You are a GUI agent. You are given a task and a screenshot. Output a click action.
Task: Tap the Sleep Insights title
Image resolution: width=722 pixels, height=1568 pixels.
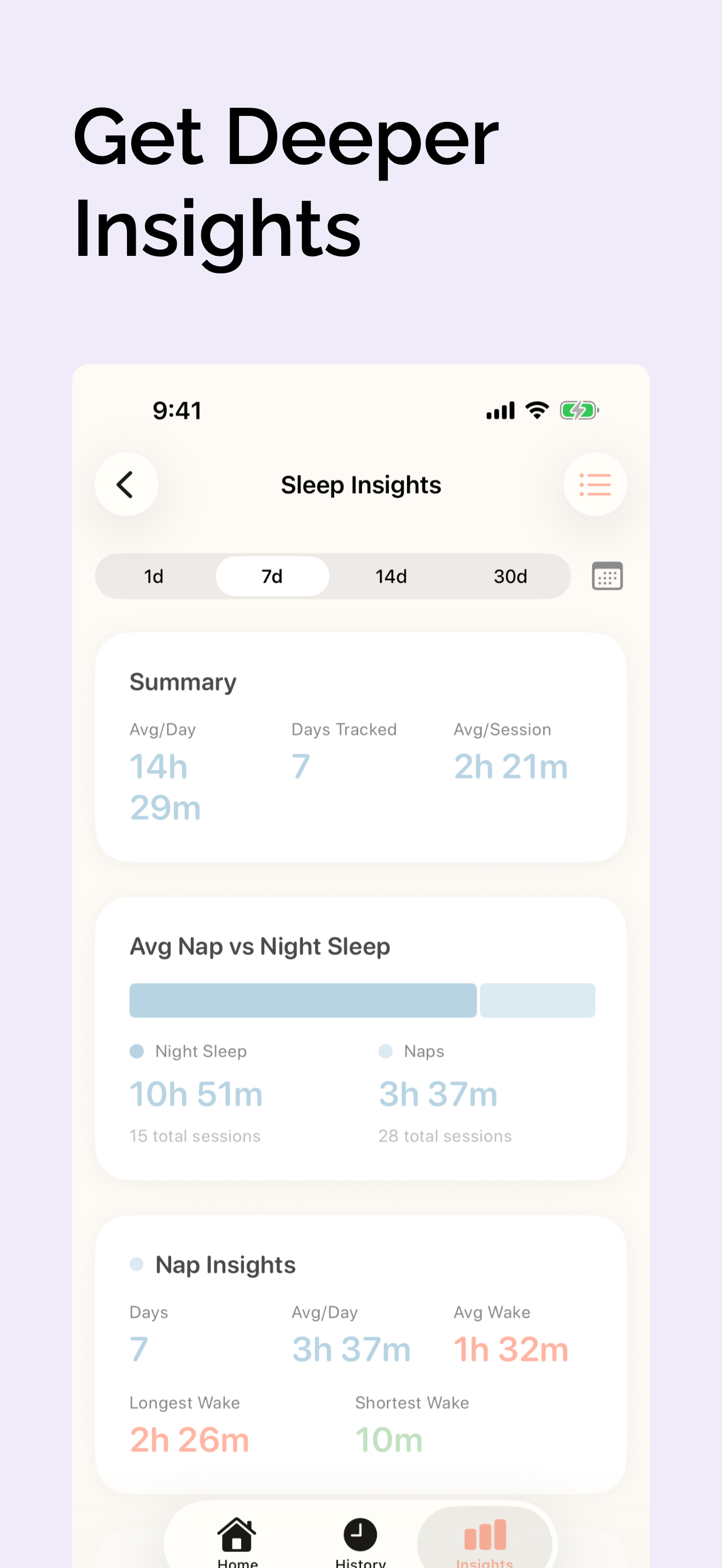(361, 484)
